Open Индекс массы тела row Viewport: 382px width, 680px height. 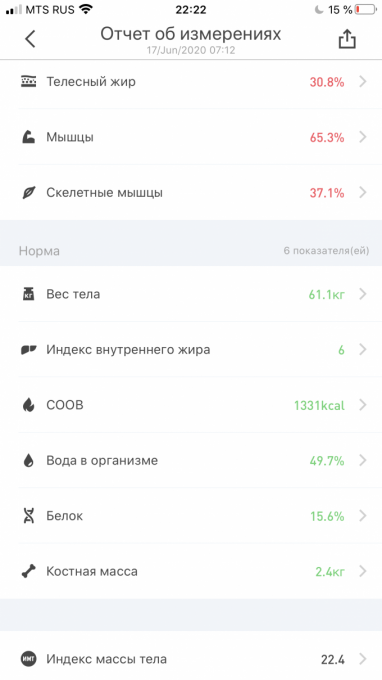click(x=191, y=659)
